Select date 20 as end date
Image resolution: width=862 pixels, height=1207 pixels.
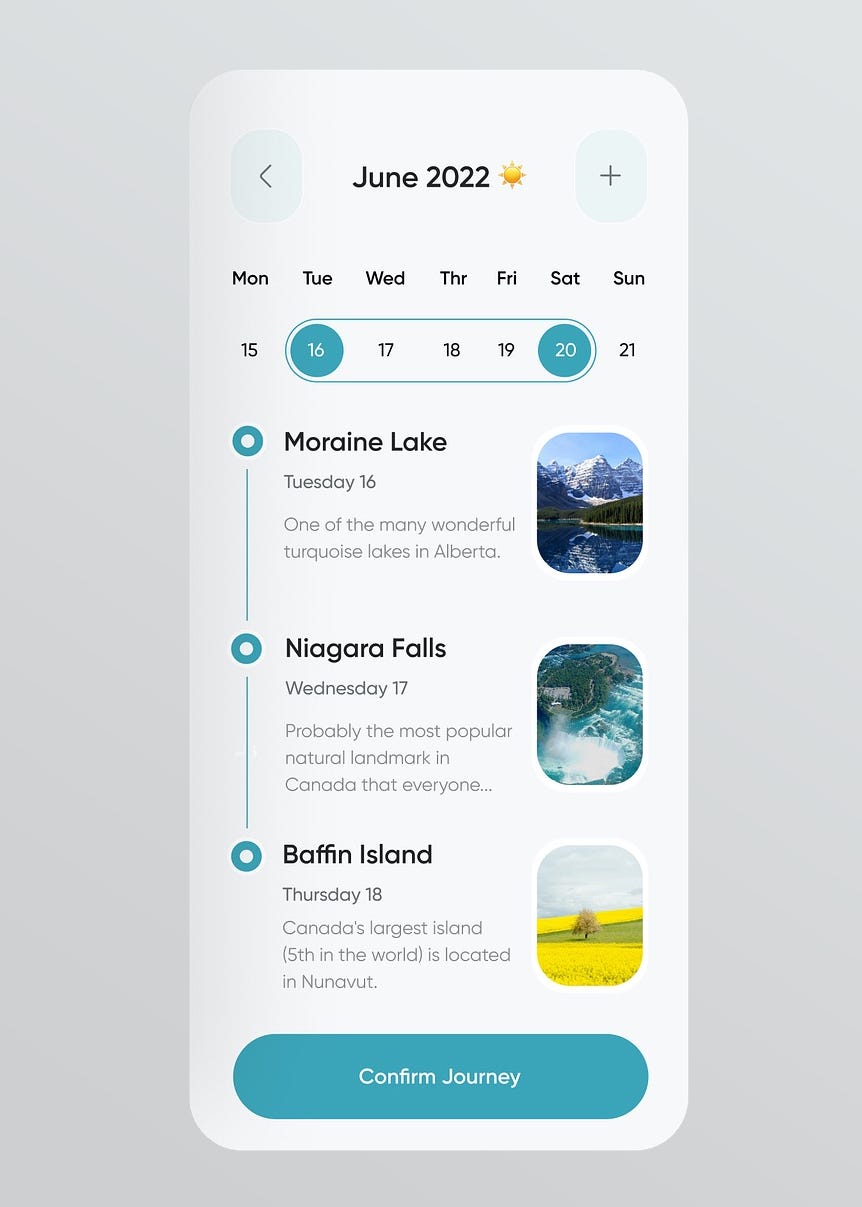coord(565,350)
